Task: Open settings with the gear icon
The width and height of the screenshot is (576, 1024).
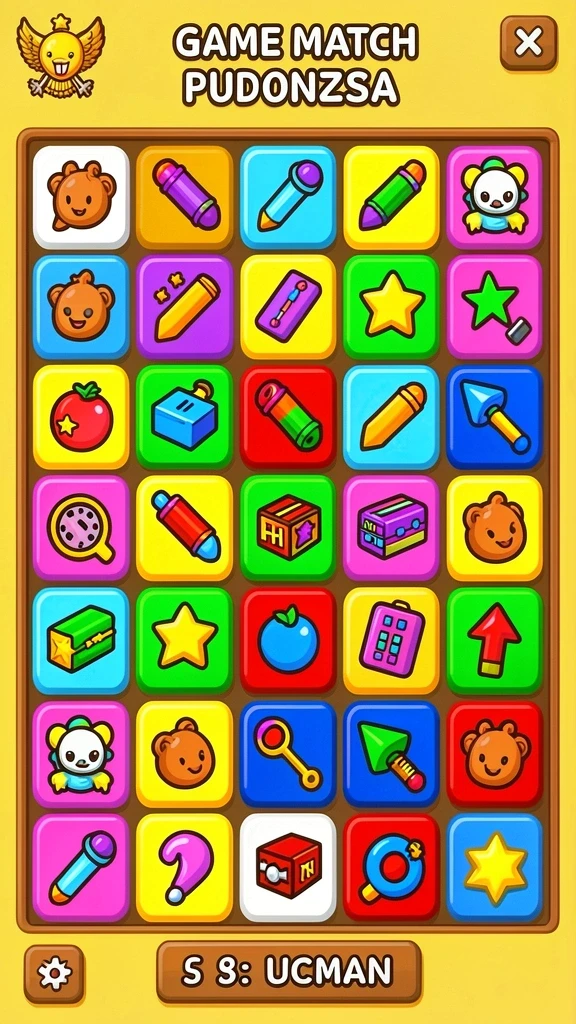Action: click(x=54, y=974)
